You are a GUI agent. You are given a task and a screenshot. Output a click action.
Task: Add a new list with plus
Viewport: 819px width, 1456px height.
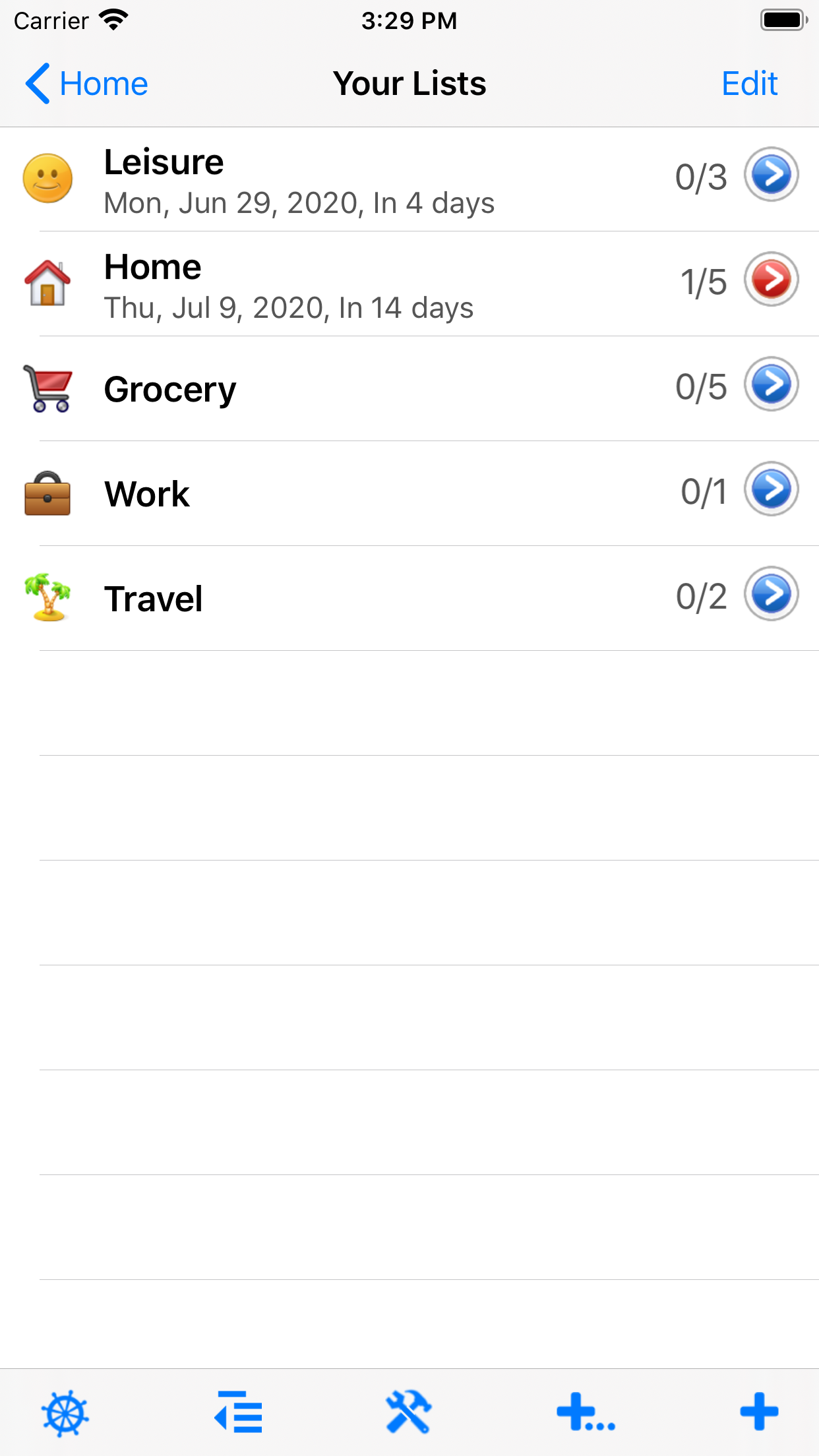tap(759, 1412)
